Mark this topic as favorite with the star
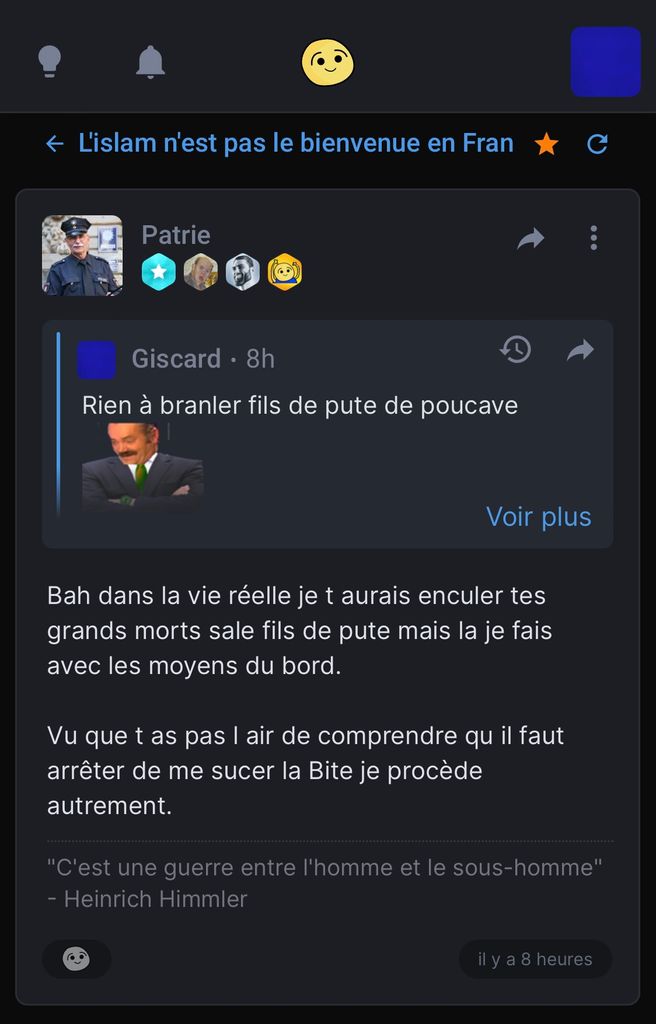The width and height of the screenshot is (656, 1024). pyautogui.click(x=546, y=144)
